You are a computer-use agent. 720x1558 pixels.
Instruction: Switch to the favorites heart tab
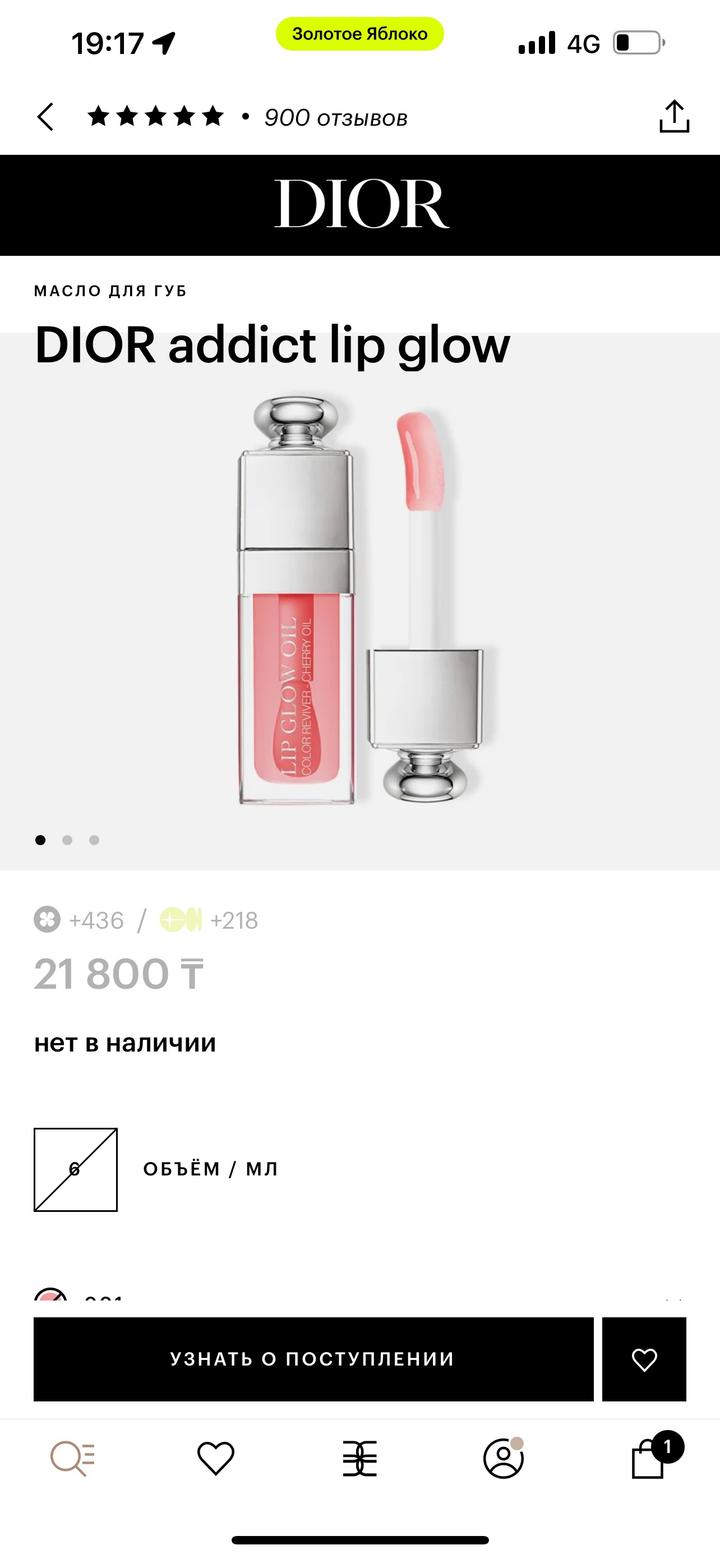tap(215, 1459)
